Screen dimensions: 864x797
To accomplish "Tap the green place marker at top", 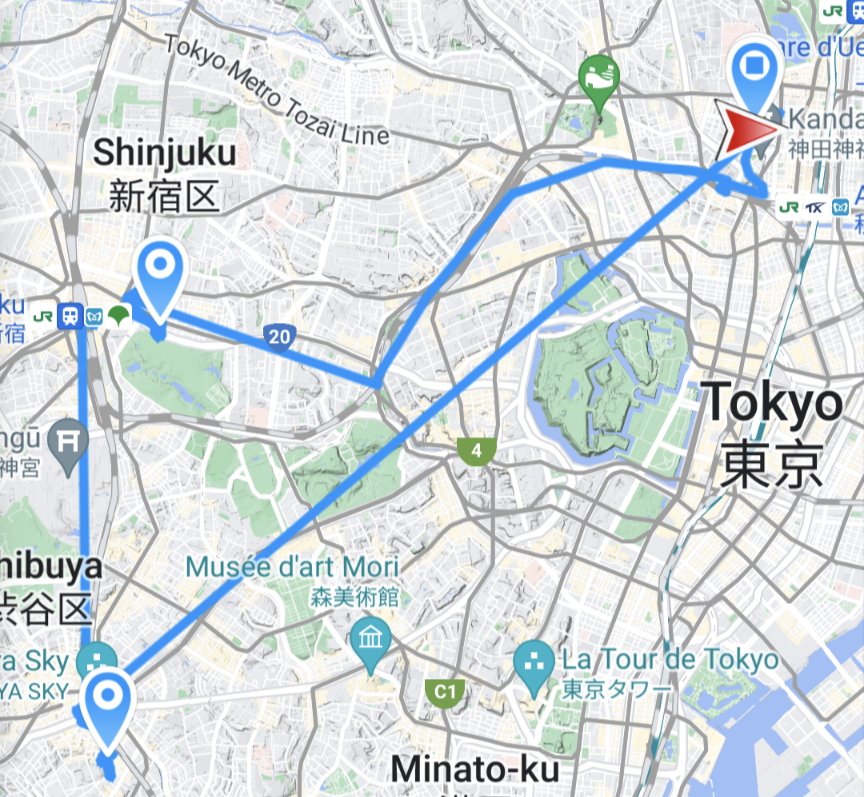I will click(x=599, y=78).
